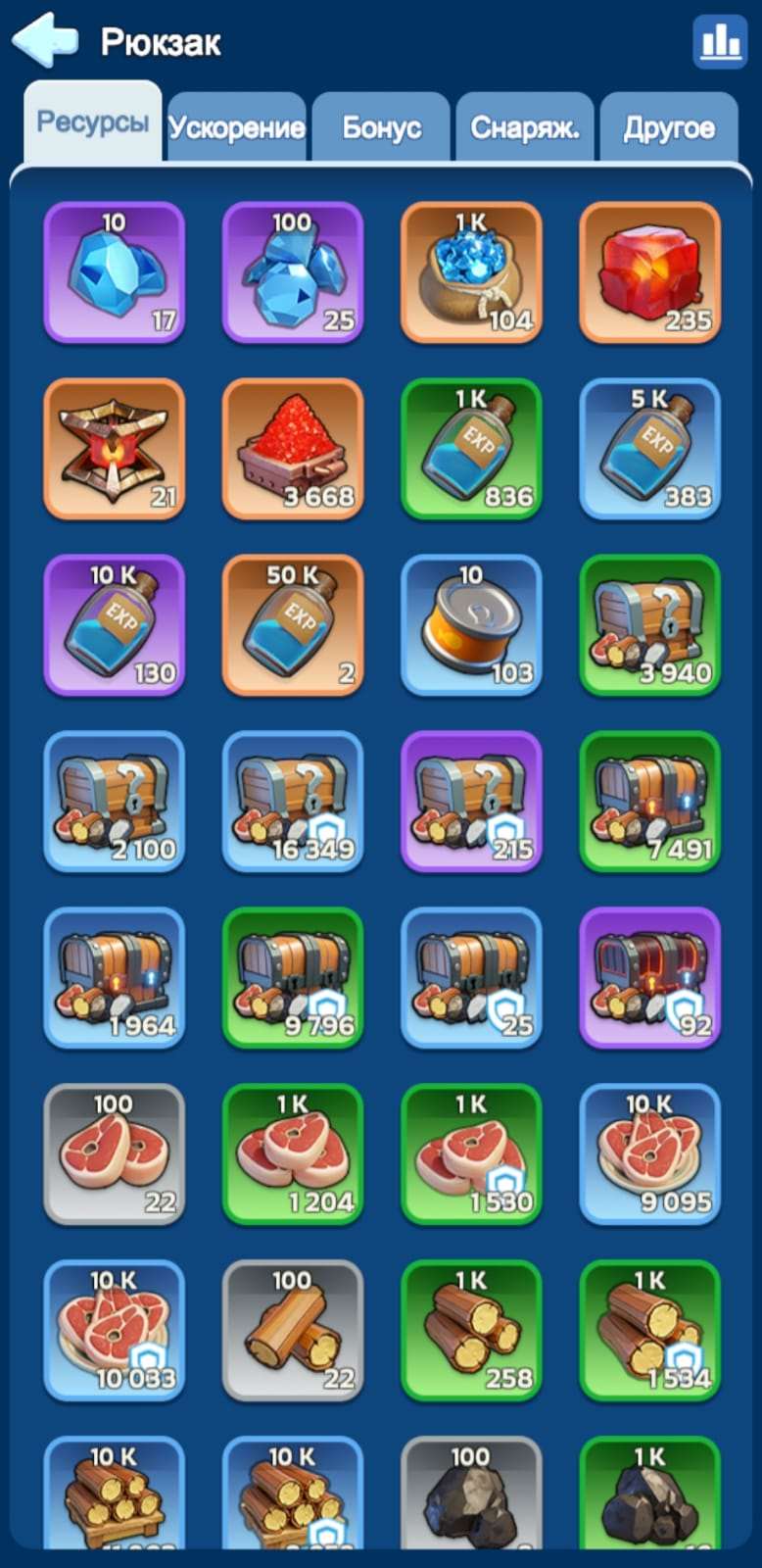Switch to the Бонус tab
This screenshot has height=1568, width=762.
[381, 127]
